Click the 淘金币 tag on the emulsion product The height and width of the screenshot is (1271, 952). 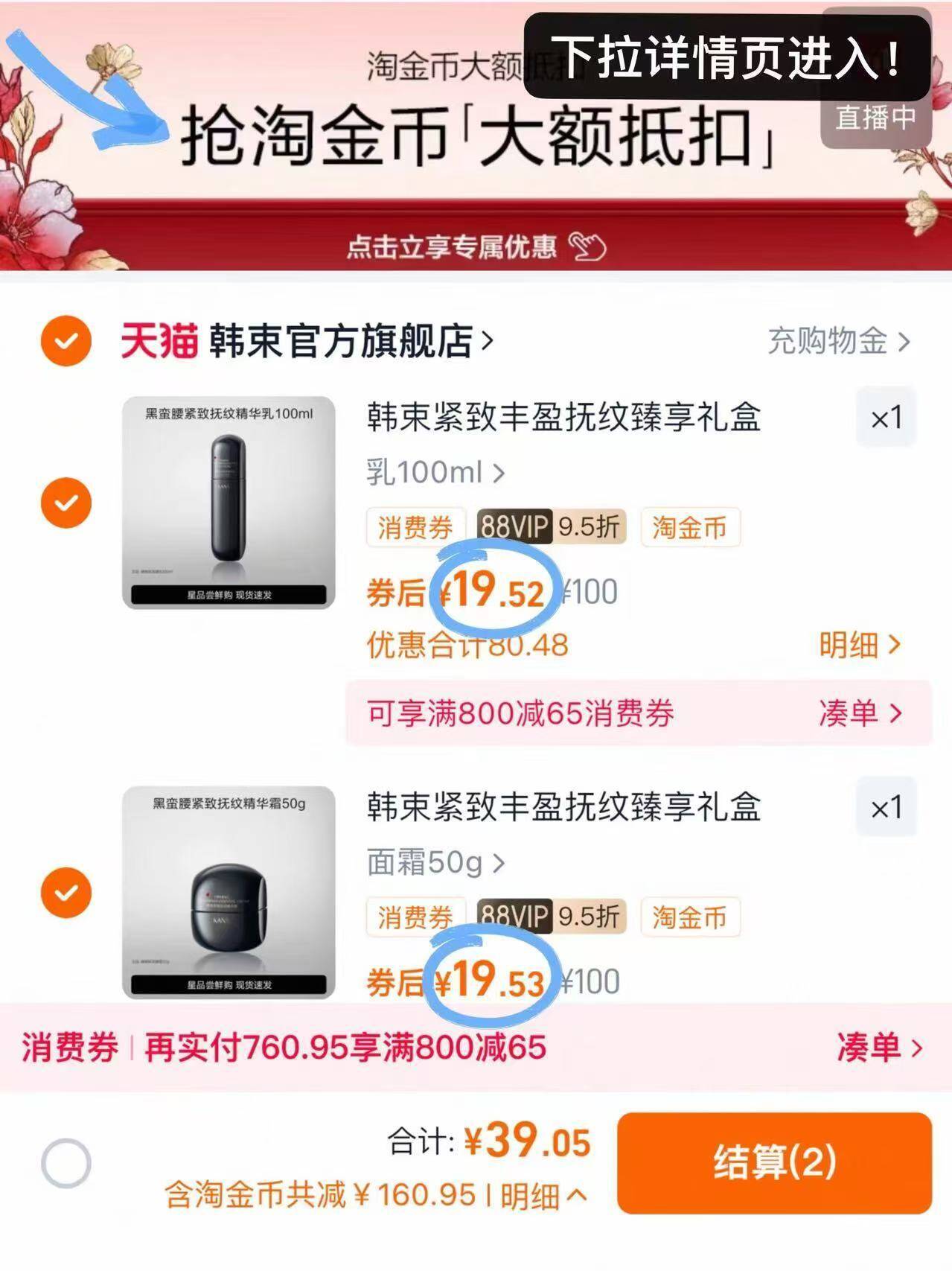[x=689, y=526]
